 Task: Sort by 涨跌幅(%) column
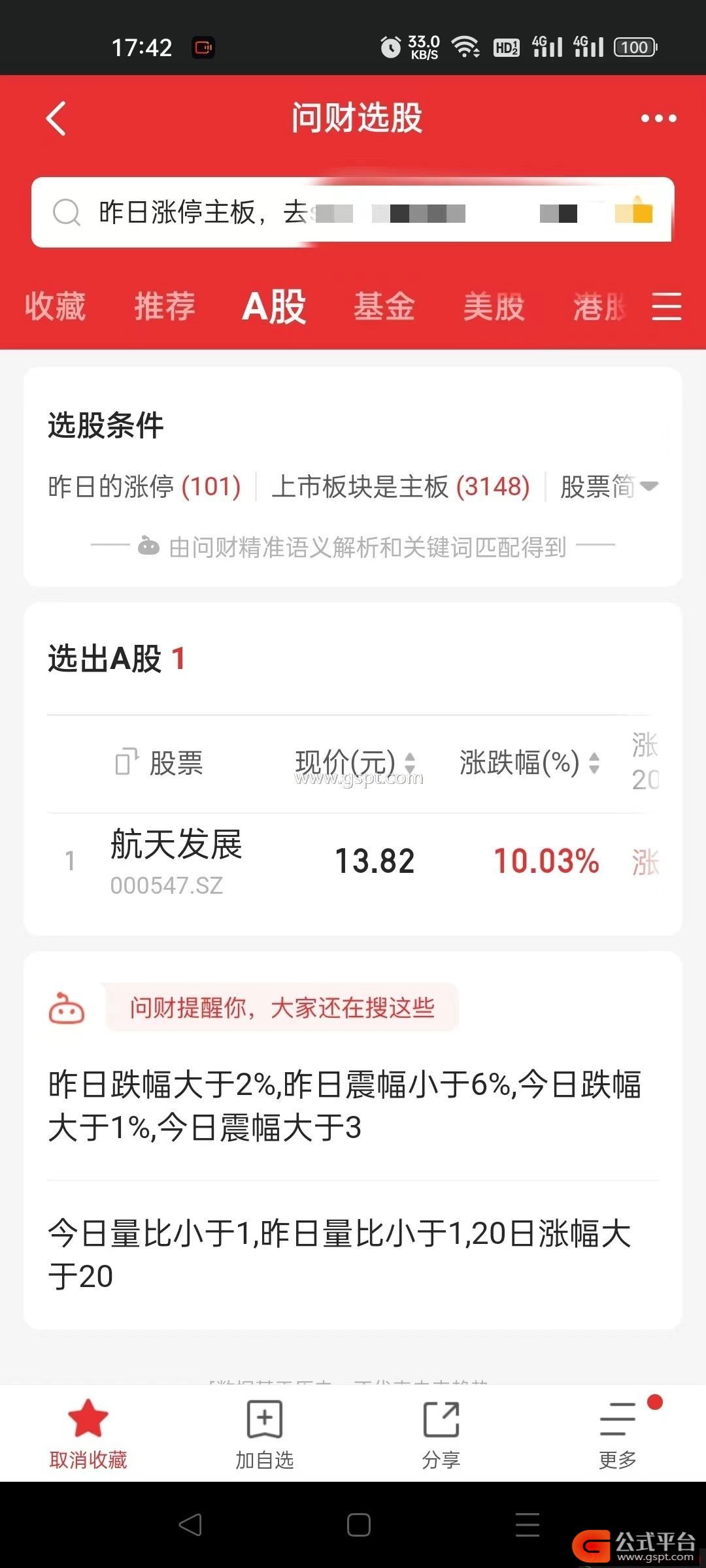coord(529,762)
